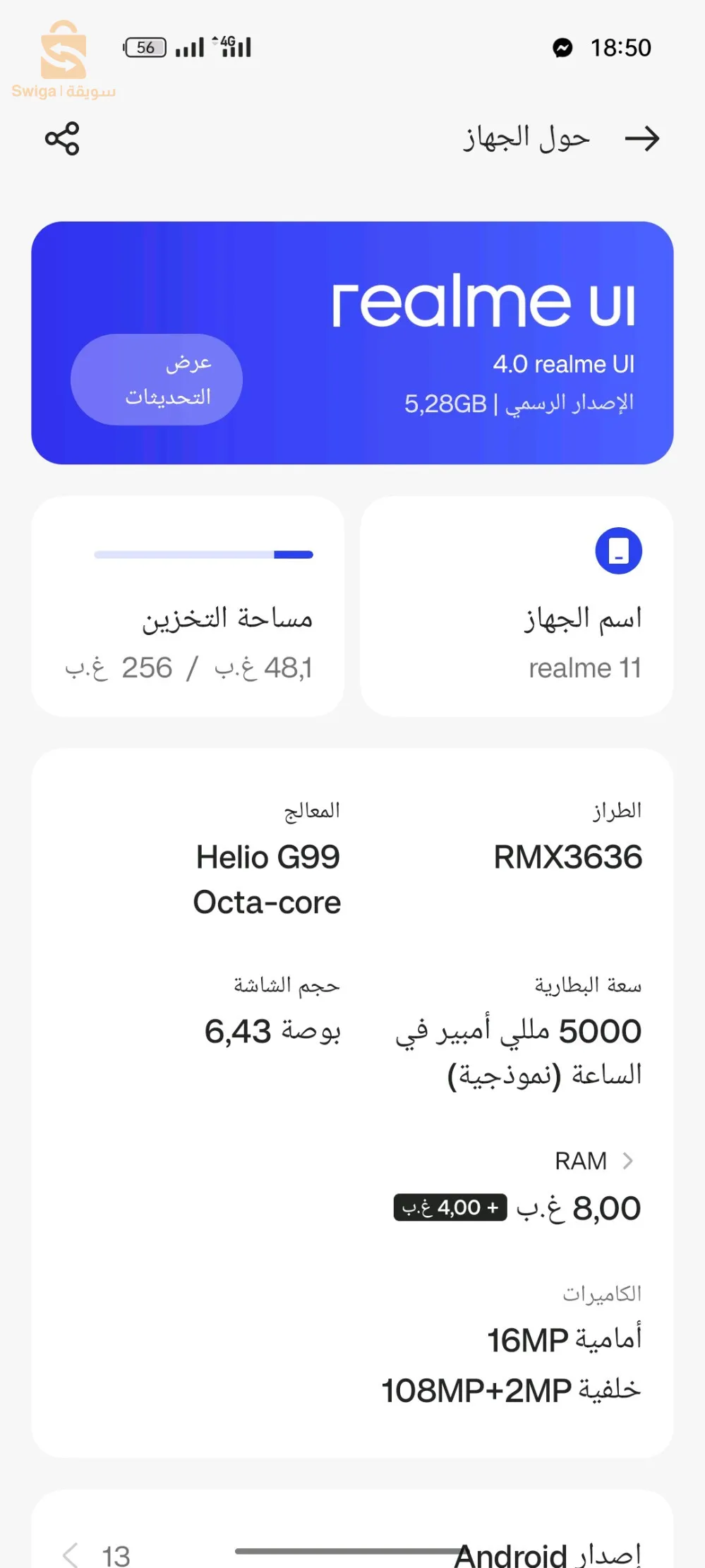Tap the share icon at top left
Viewport: 705px width, 1568px height.
click(x=64, y=138)
